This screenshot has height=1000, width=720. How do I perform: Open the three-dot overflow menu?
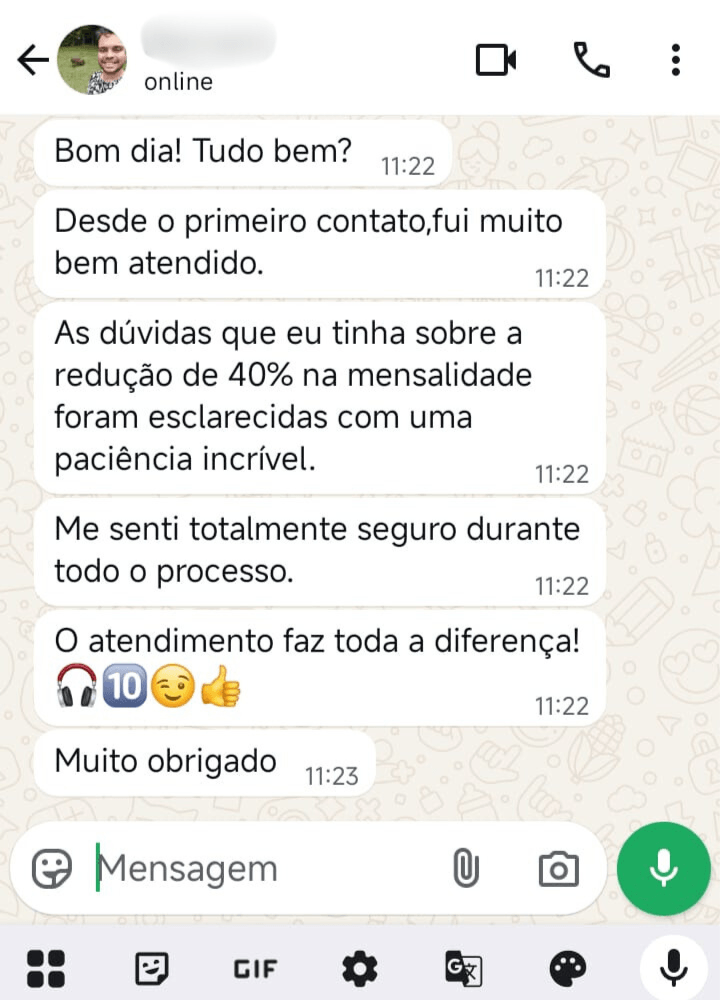tap(676, 61)
